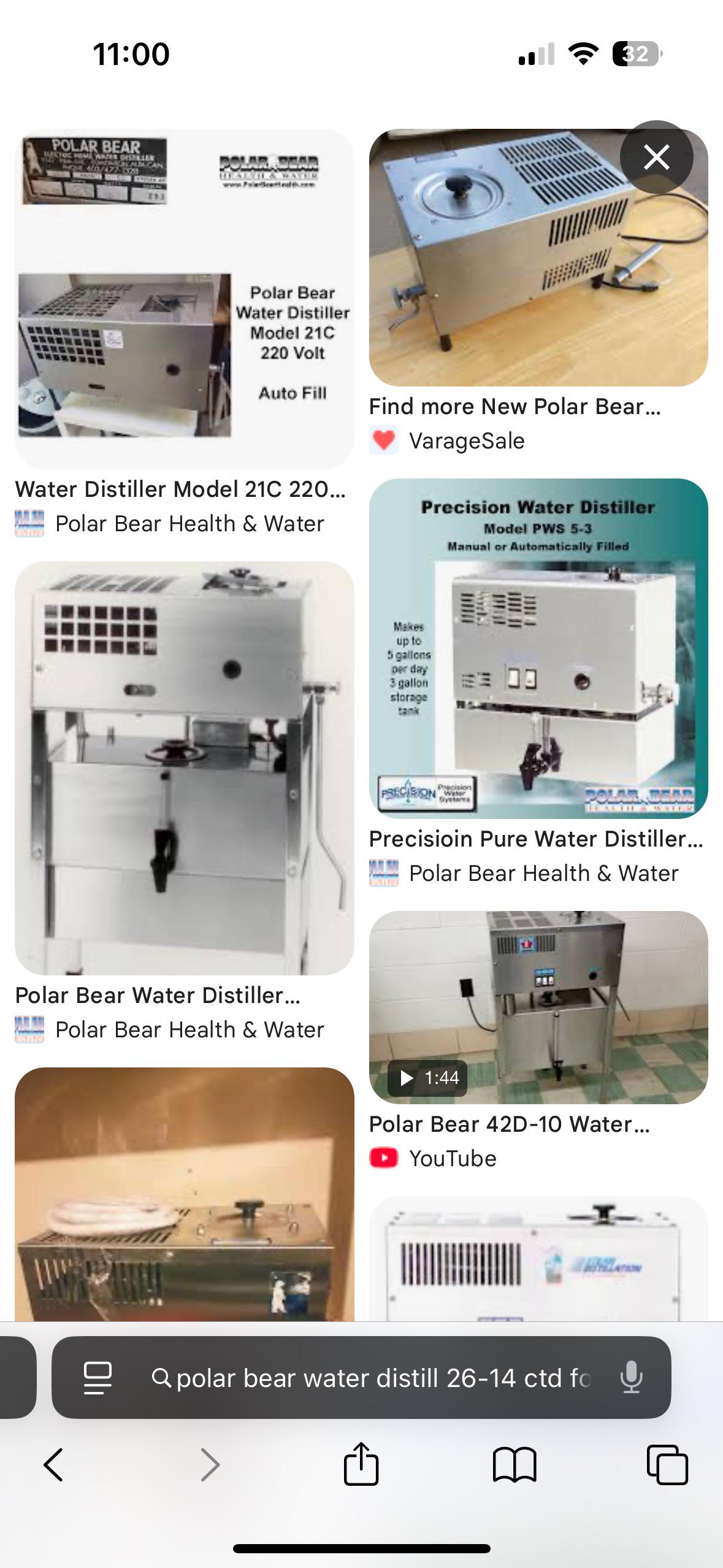Start voice search with the microphone

coord(631,1378)
